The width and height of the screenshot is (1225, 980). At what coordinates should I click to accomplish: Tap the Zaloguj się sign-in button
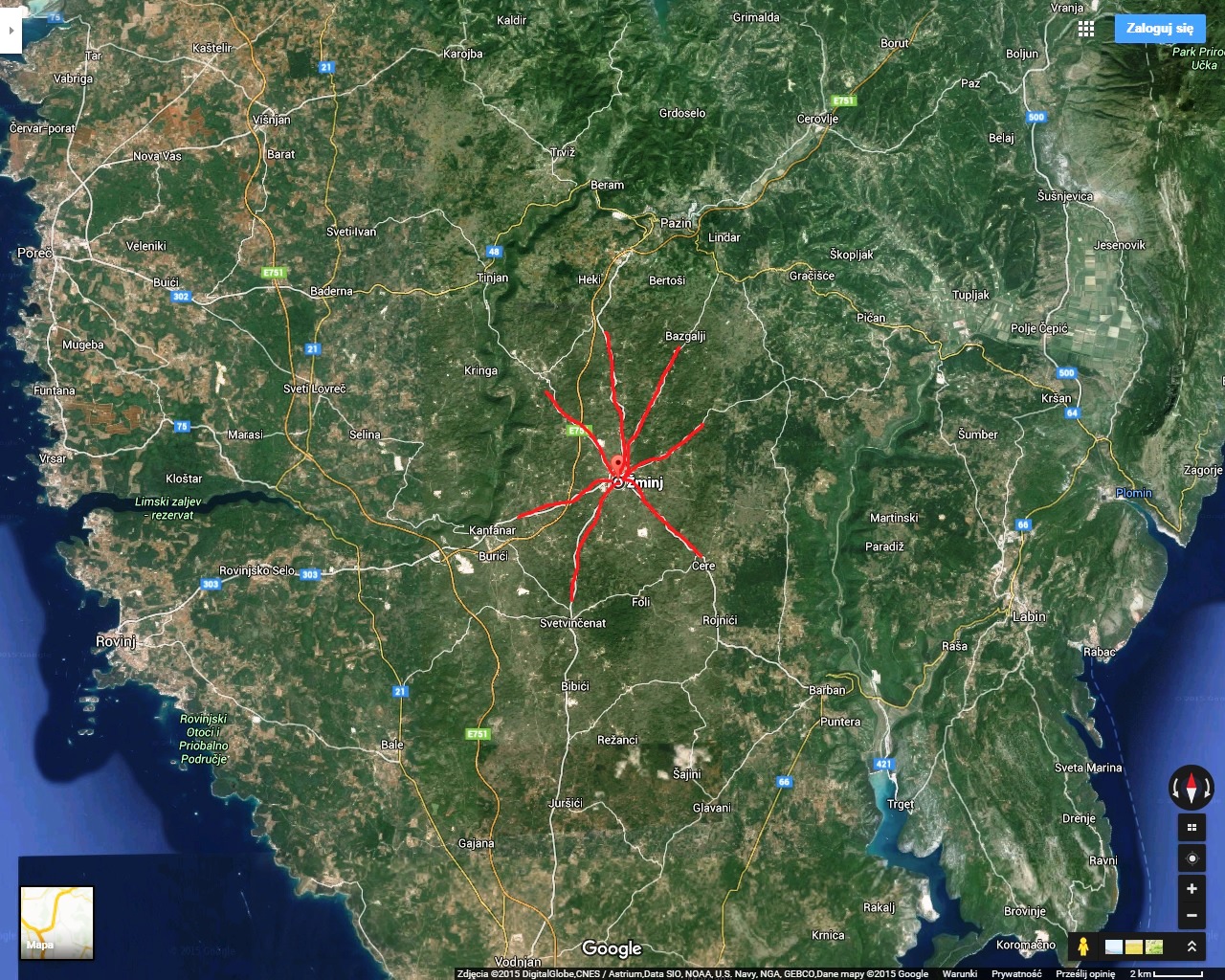pos(1159,28)
